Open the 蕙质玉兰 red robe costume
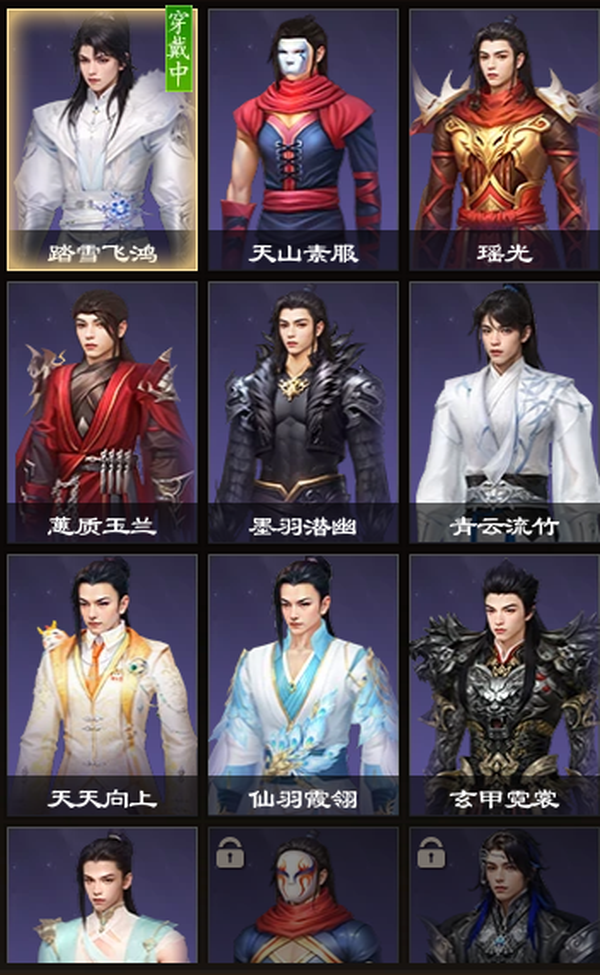Image resolution: width=600 pixels, height=975 pixels. 103,412
